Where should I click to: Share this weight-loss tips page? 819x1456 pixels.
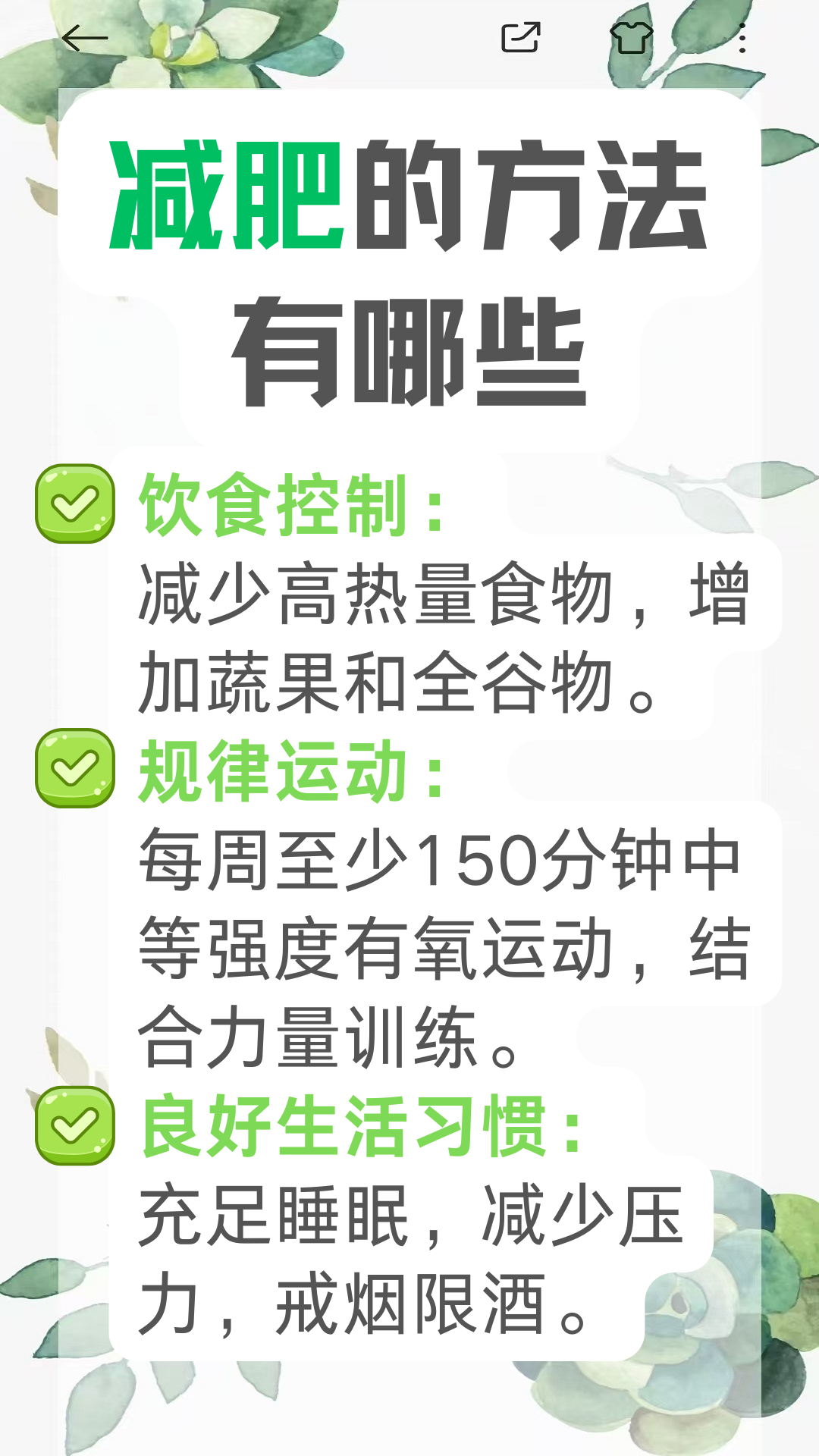(x=520, y=38)
